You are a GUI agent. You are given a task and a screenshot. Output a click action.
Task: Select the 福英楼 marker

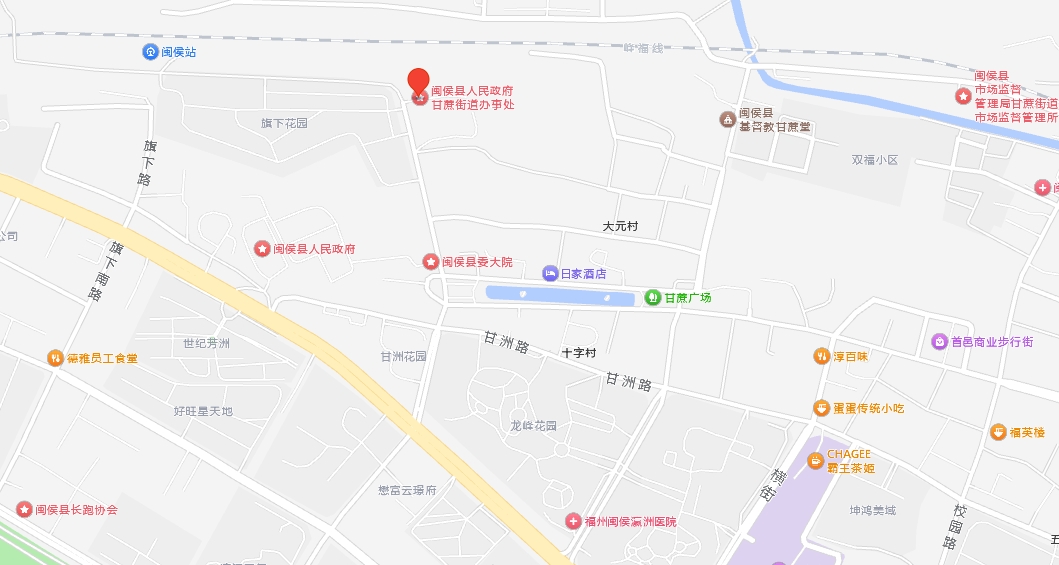(x=997, y=432)
